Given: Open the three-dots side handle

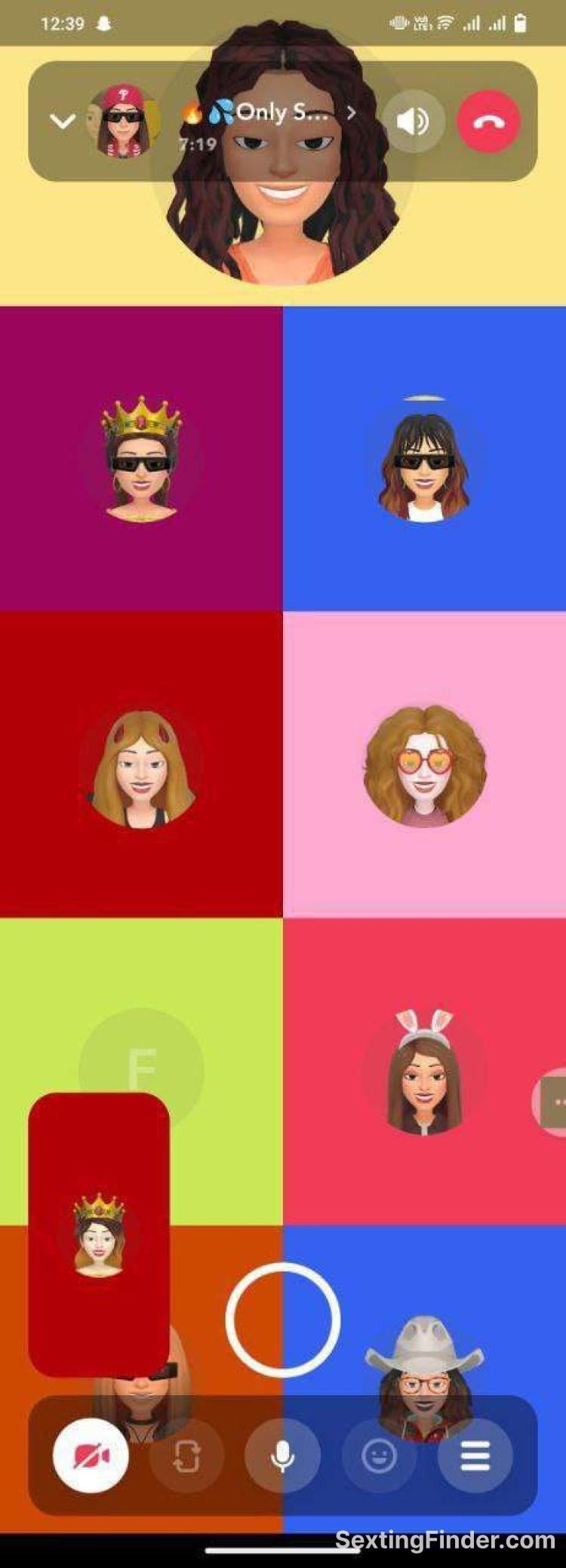Looking at the screenshot, I should pyautogui.click(x=557, y=1102).
